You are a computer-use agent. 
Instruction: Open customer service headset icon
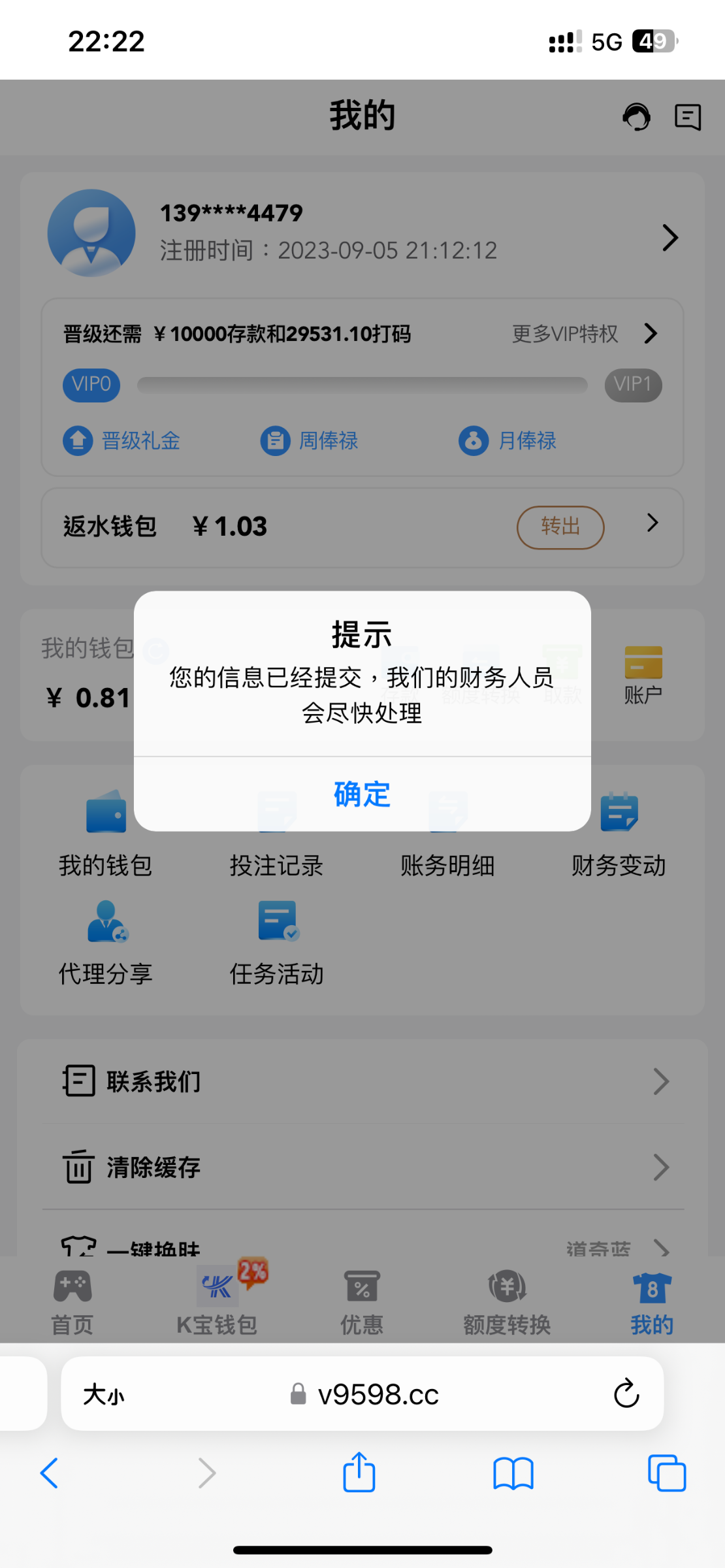point(637,116)
